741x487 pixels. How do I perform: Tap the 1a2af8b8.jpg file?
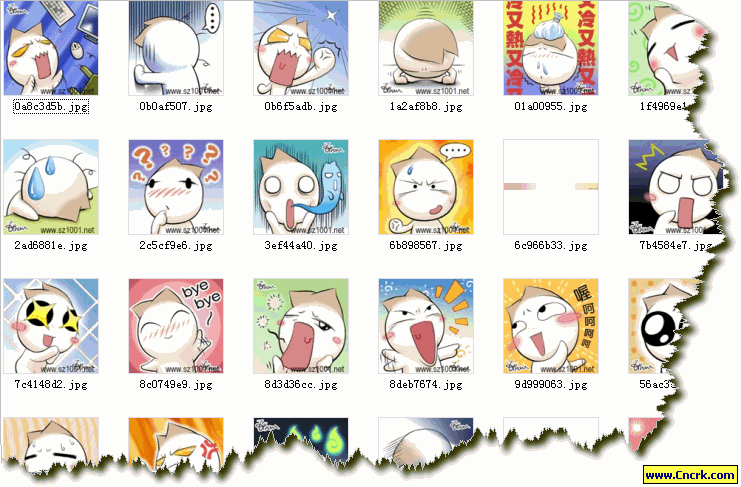click(x=426, y=48)
